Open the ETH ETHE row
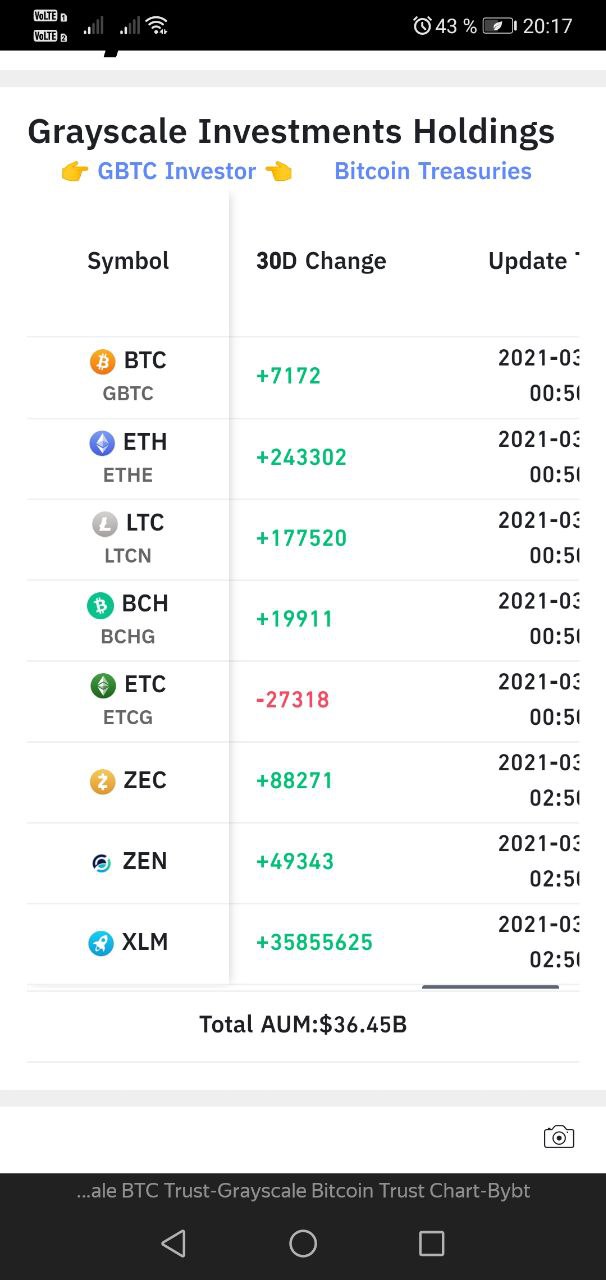 coord(303,458)
